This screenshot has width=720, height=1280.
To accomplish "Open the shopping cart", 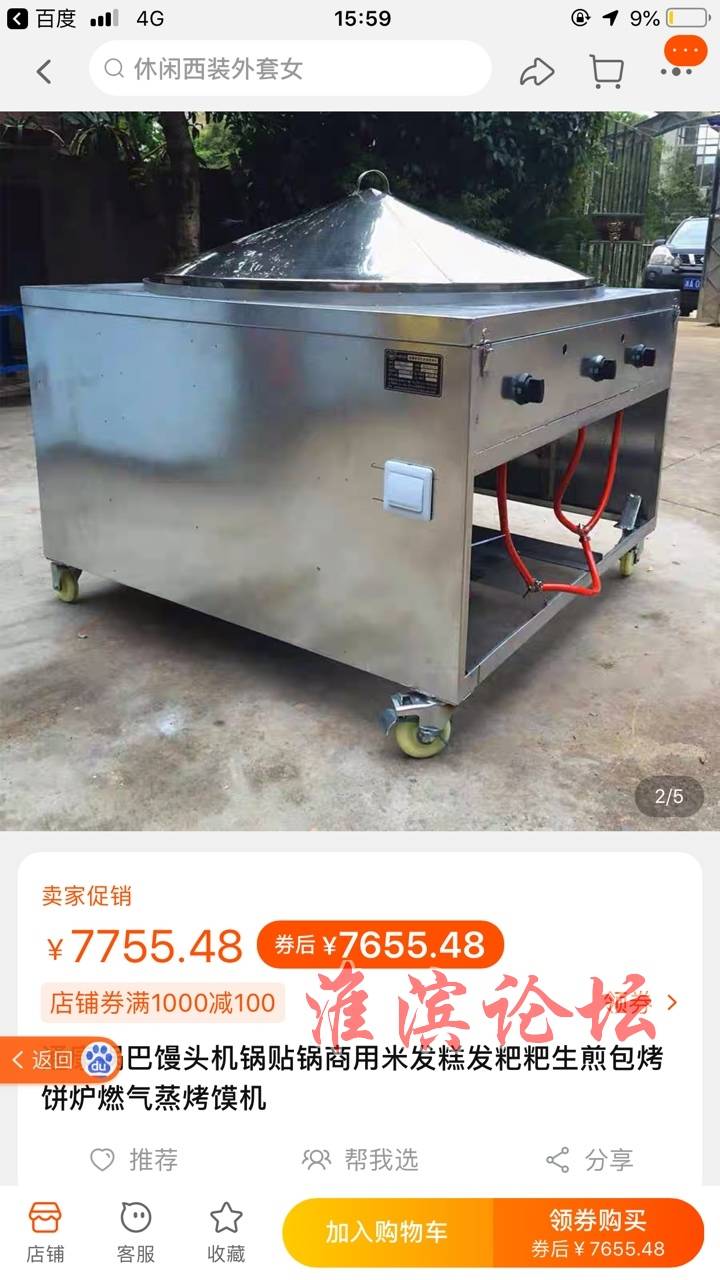I will point(606,71).
